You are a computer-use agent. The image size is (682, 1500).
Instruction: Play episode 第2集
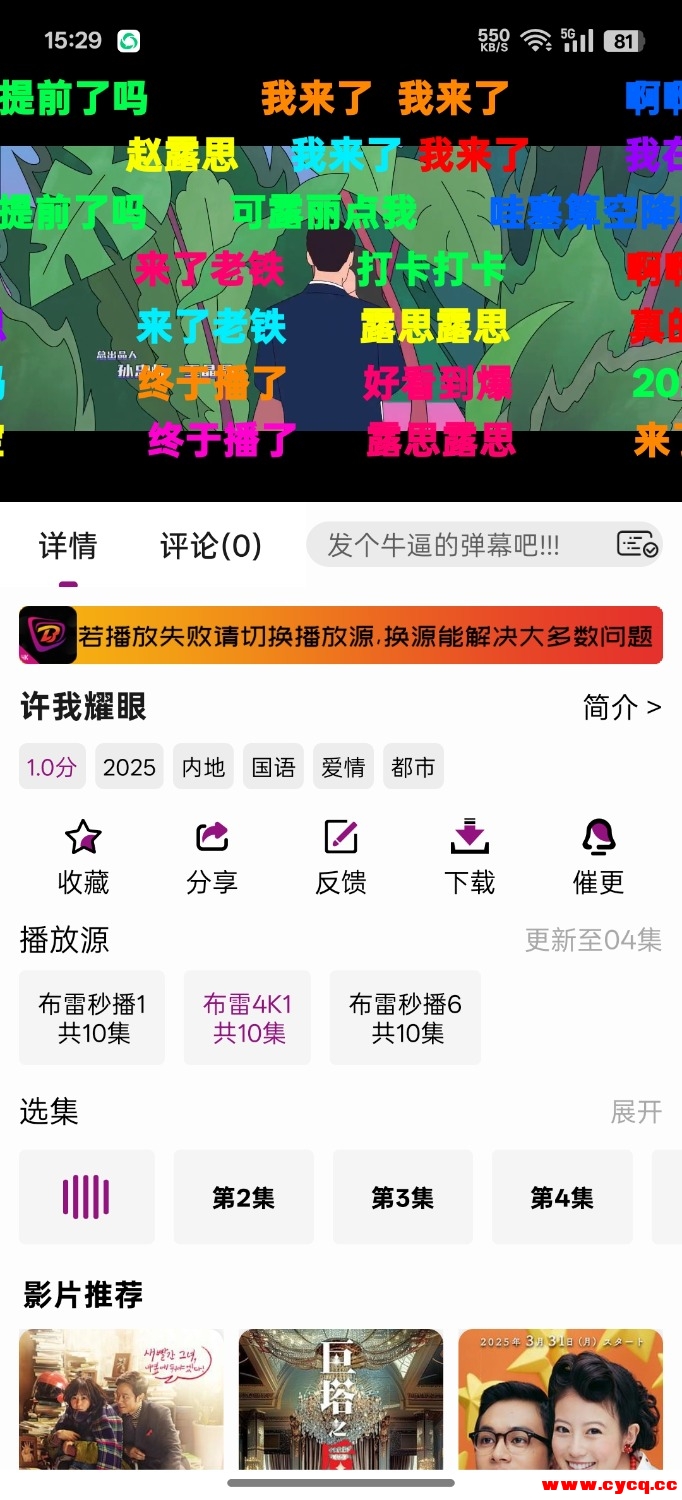[243, 1198]
